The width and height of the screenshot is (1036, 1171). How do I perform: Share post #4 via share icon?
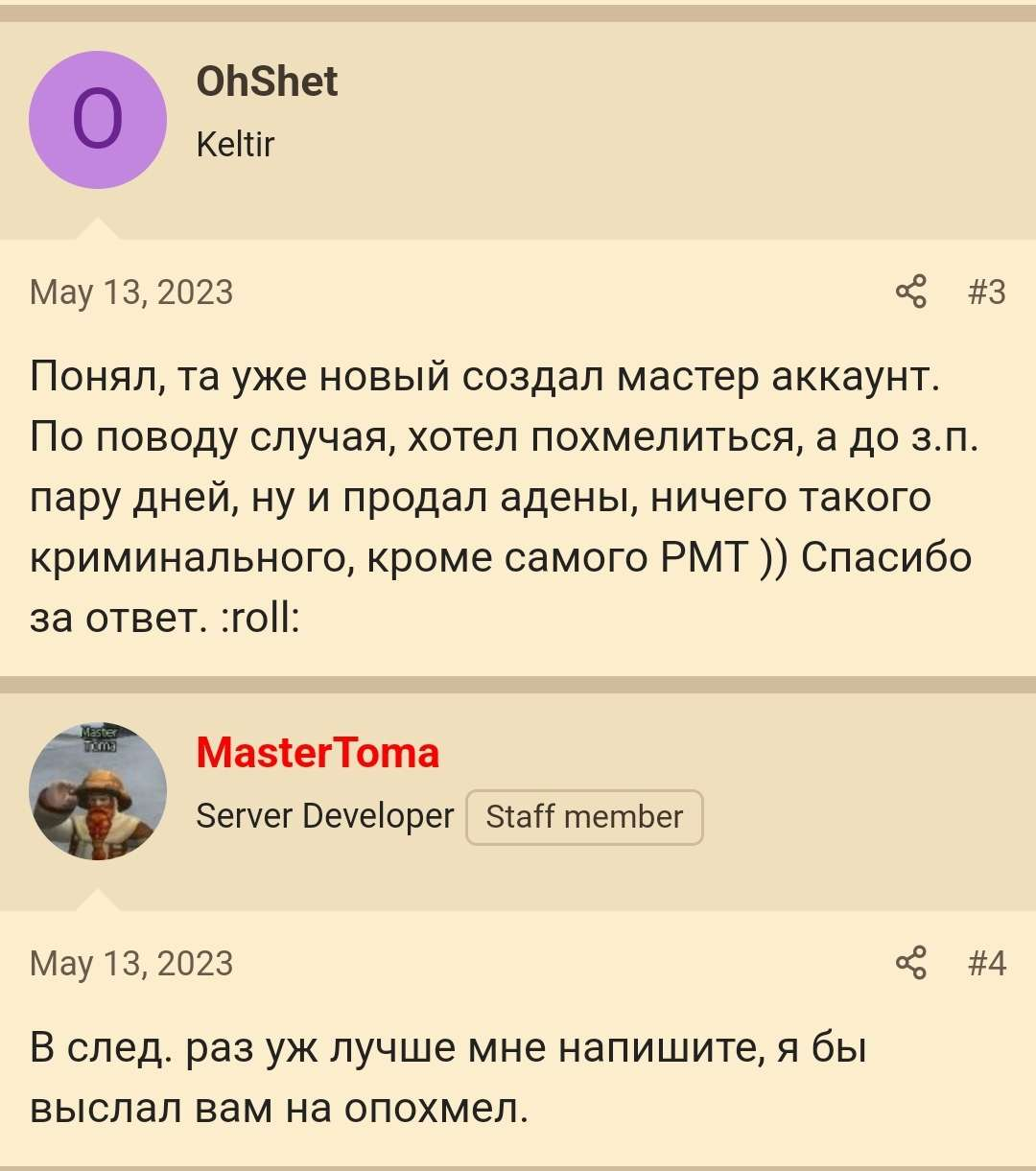click(x=911, y=963)
